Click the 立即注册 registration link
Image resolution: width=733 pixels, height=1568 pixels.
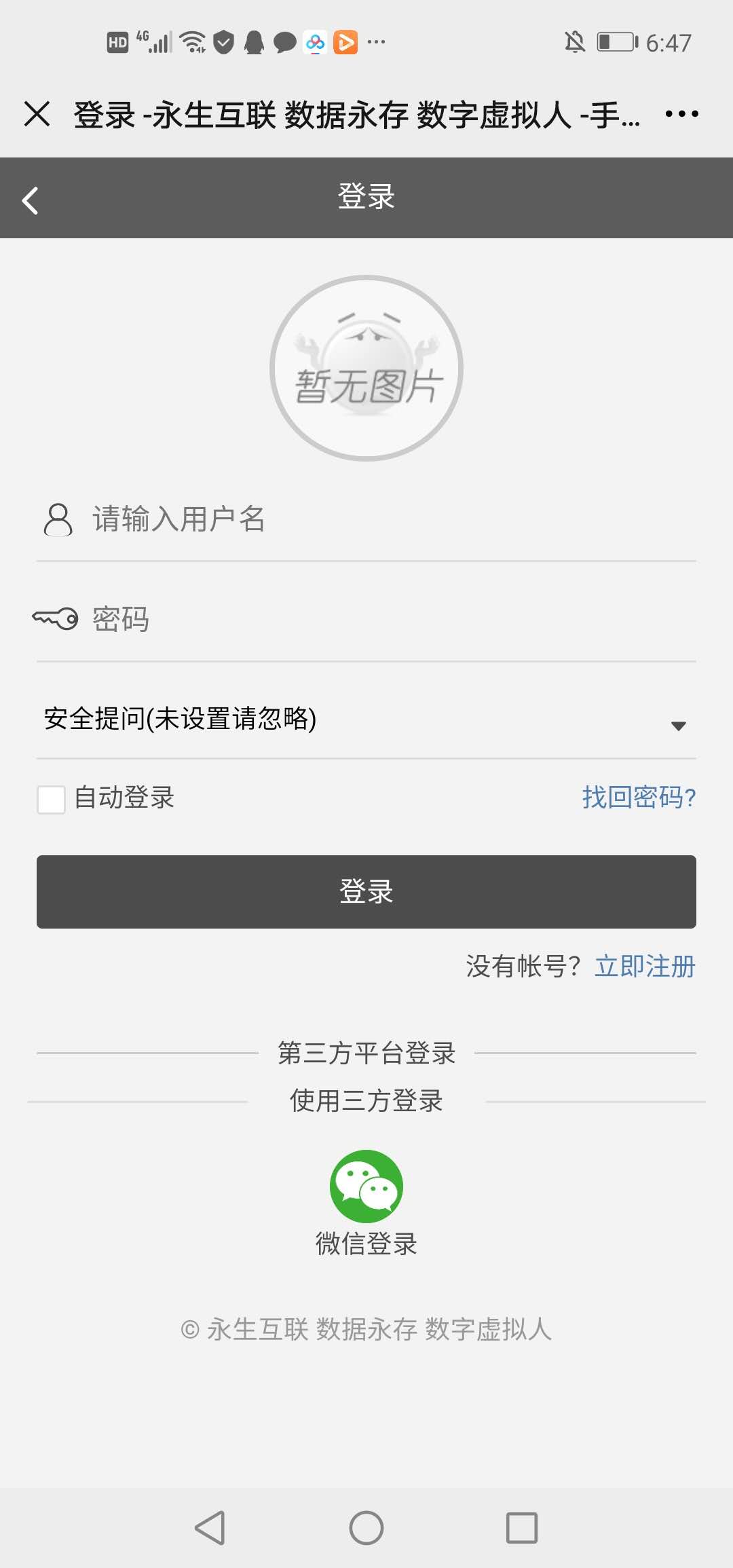point(645,966)
